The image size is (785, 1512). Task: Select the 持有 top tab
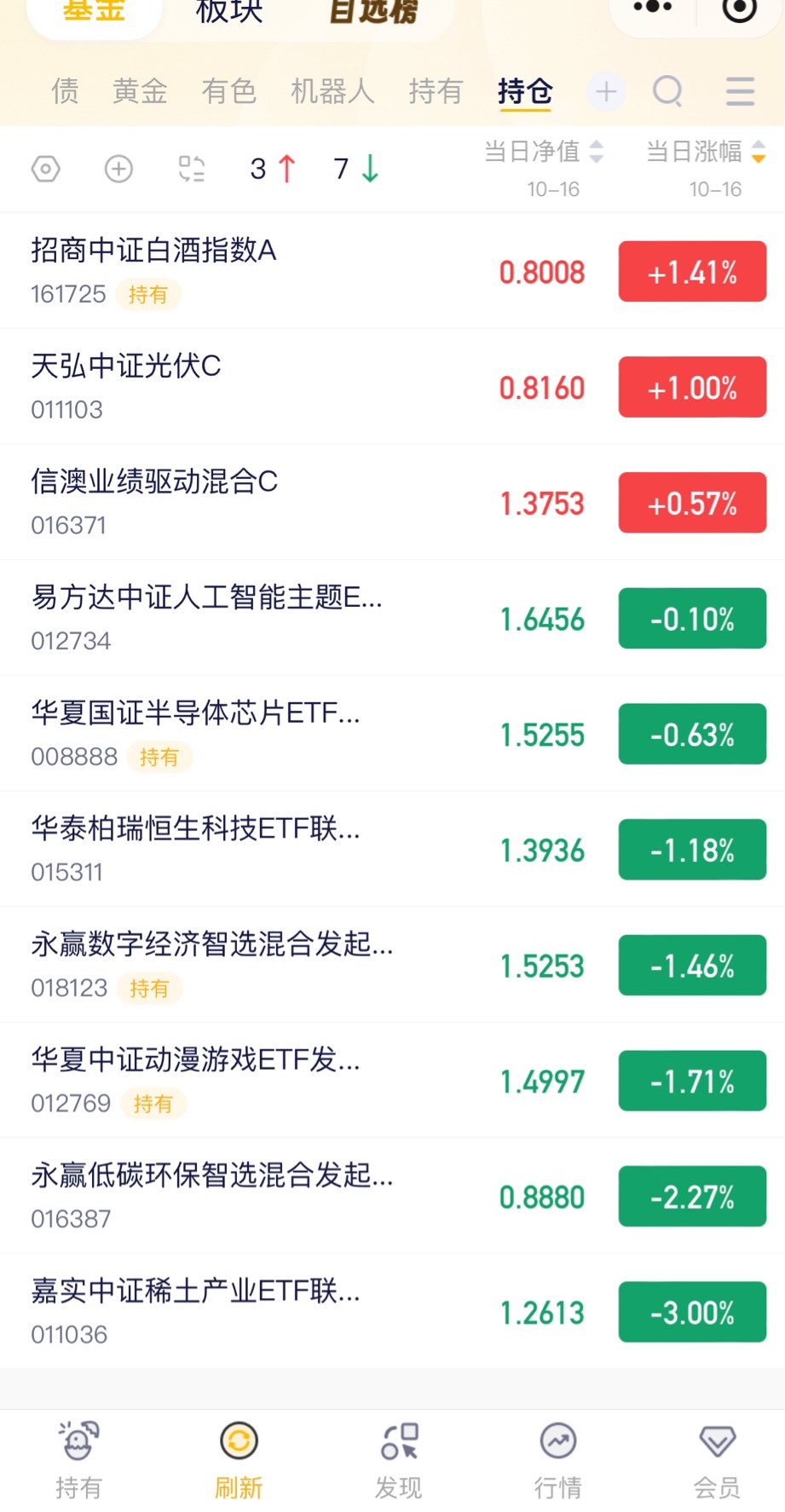pyautogui.click(x=436, y=90)
